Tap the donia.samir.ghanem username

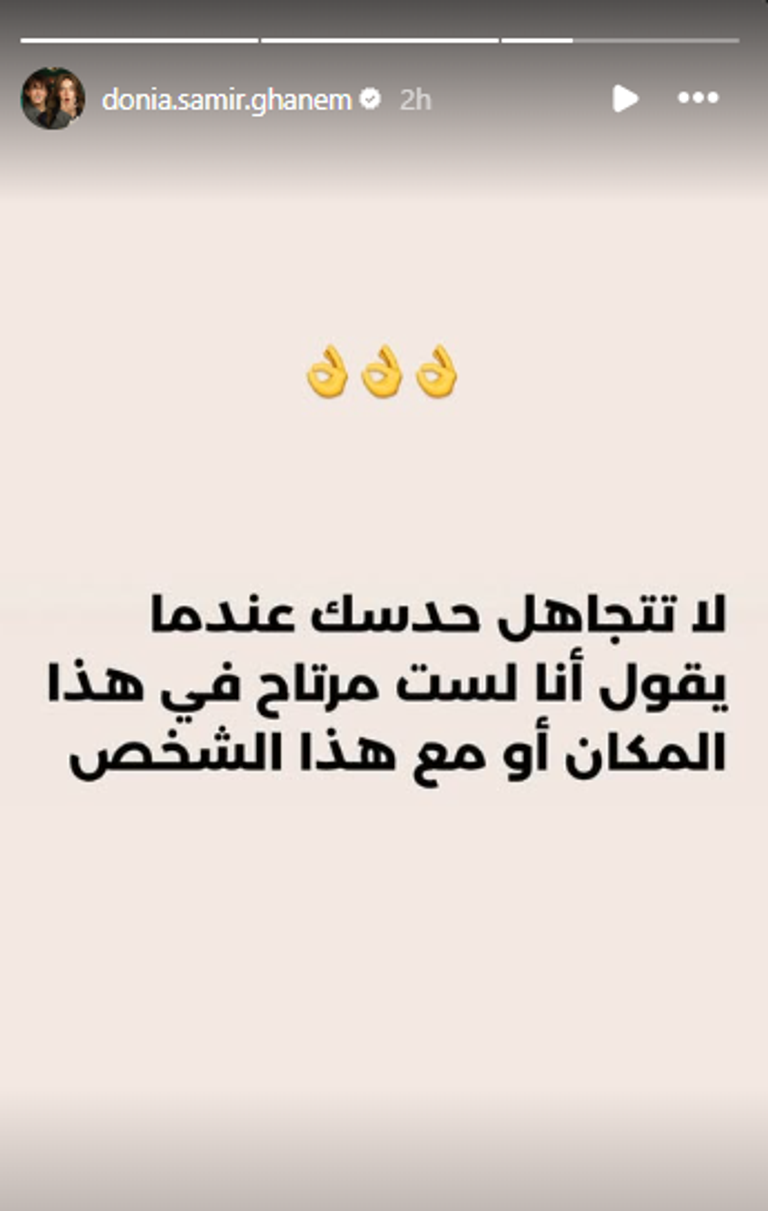[226, 100]
